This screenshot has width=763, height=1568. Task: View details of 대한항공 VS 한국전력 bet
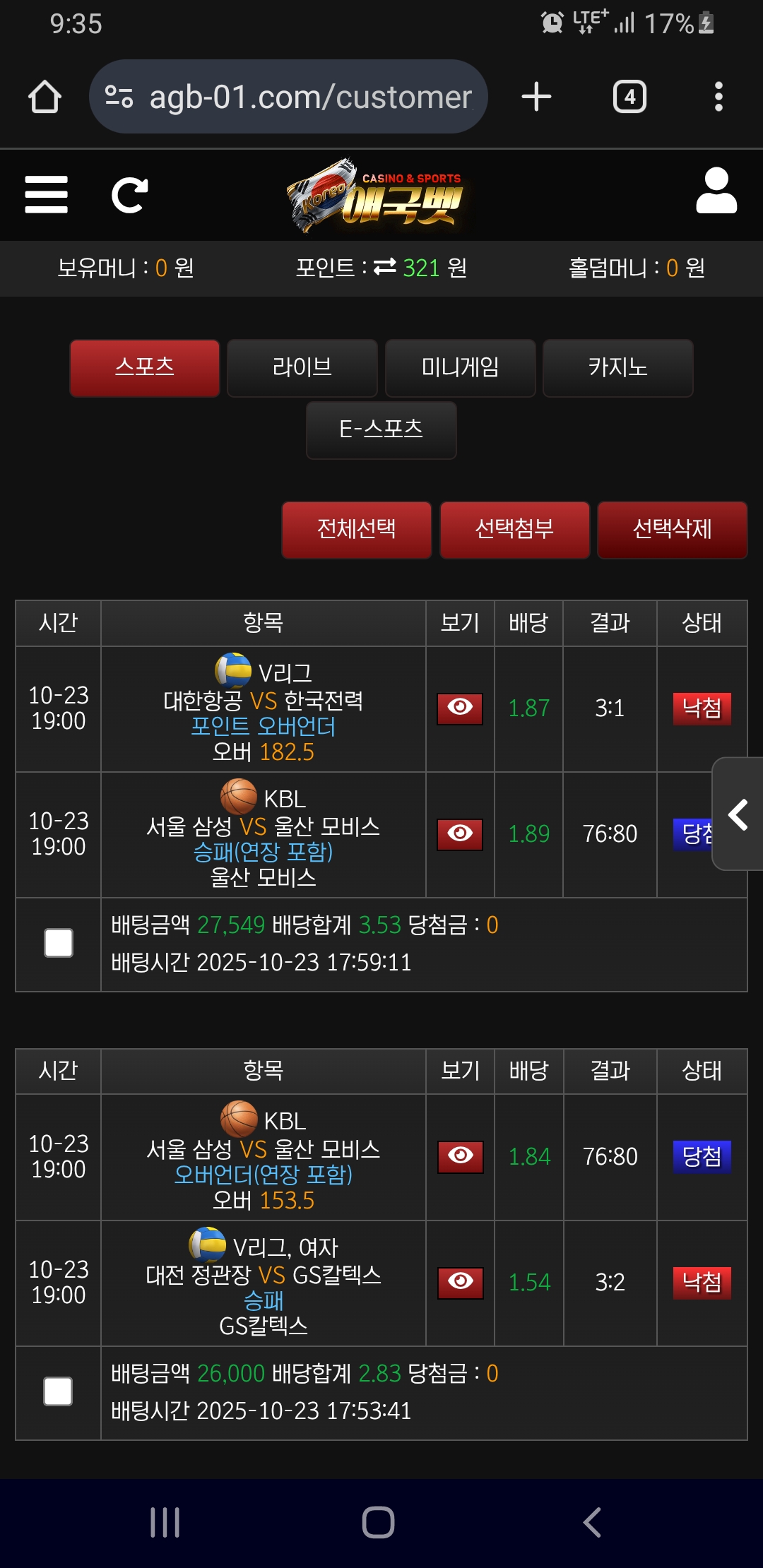point(460,708)
